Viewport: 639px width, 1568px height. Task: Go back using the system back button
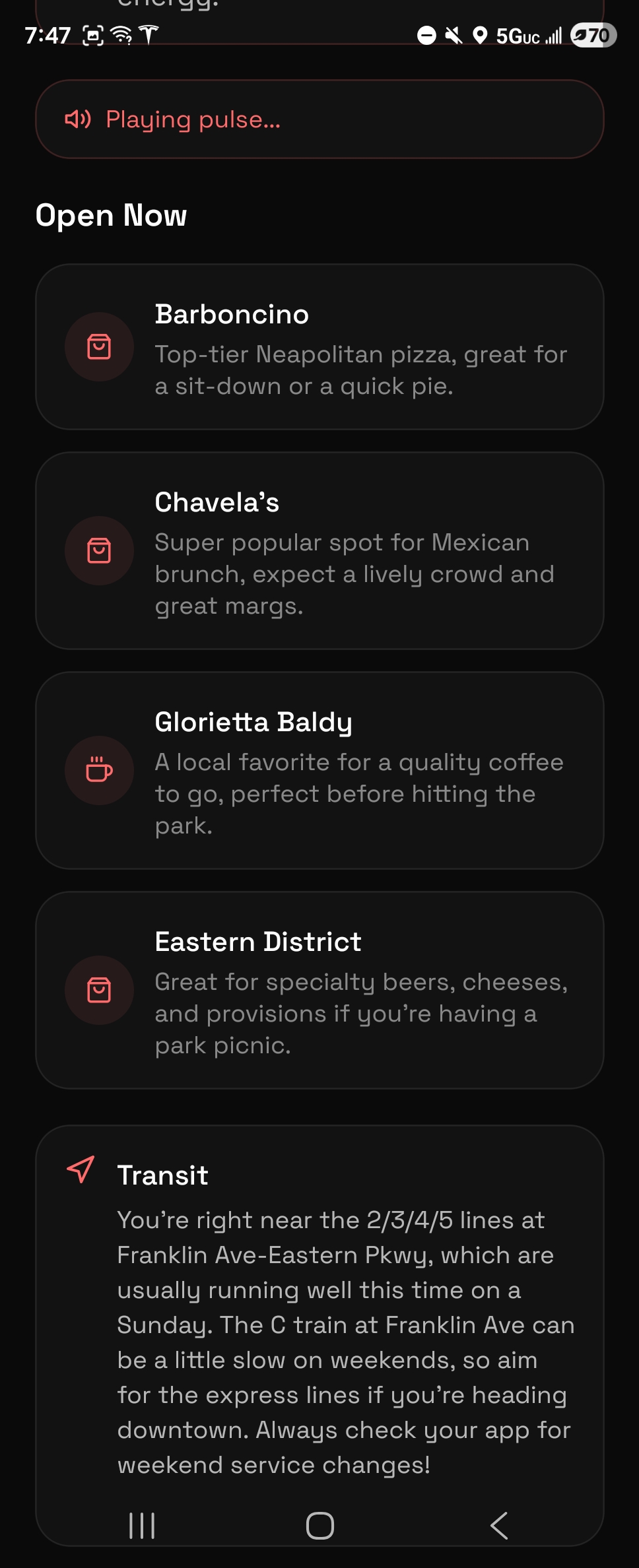pyautogui.click(x=499, y=1526)
